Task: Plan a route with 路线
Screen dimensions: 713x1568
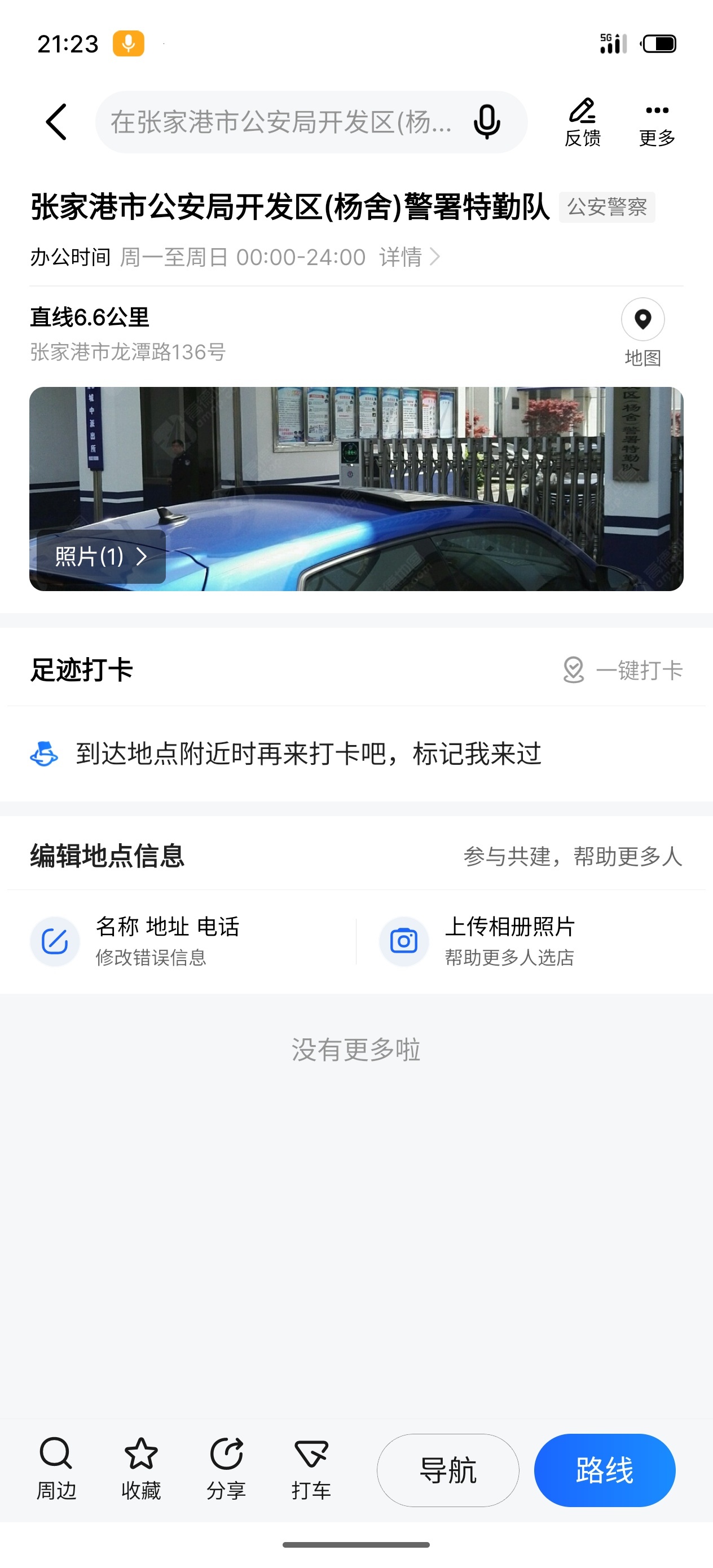Action: pos(604,1470)
